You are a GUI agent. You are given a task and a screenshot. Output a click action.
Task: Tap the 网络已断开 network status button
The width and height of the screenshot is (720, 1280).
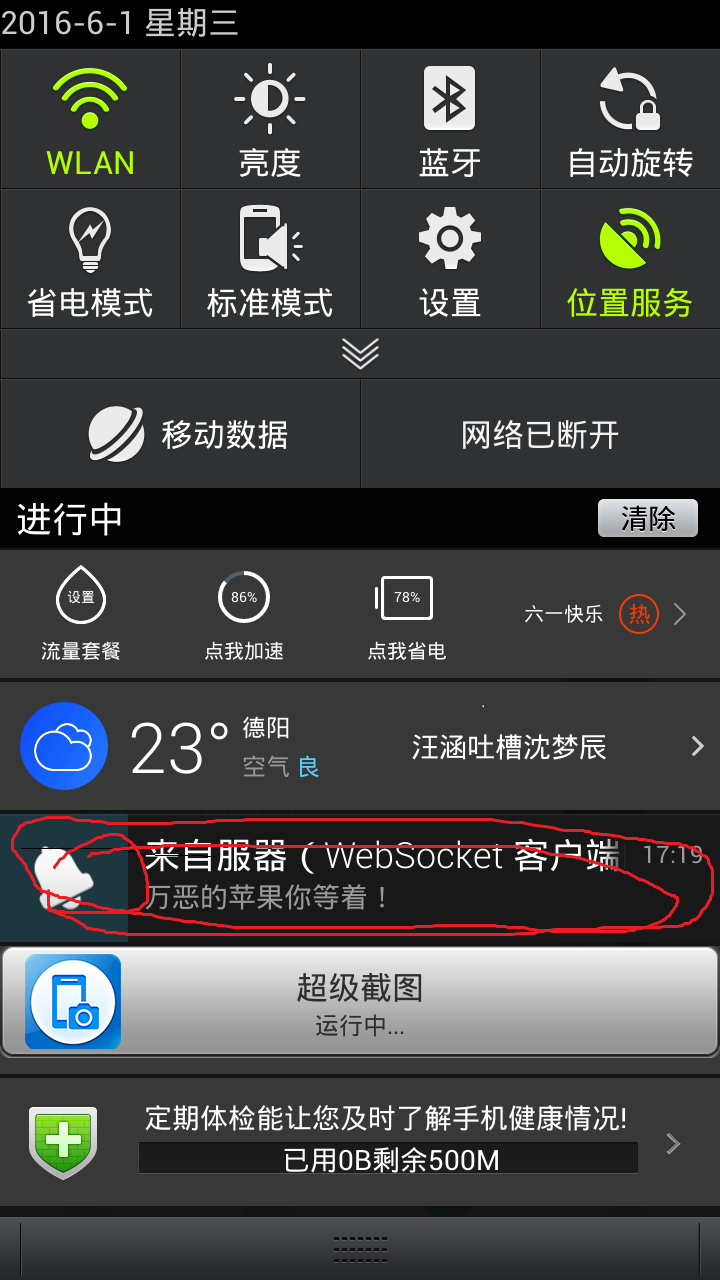(540, 434)
